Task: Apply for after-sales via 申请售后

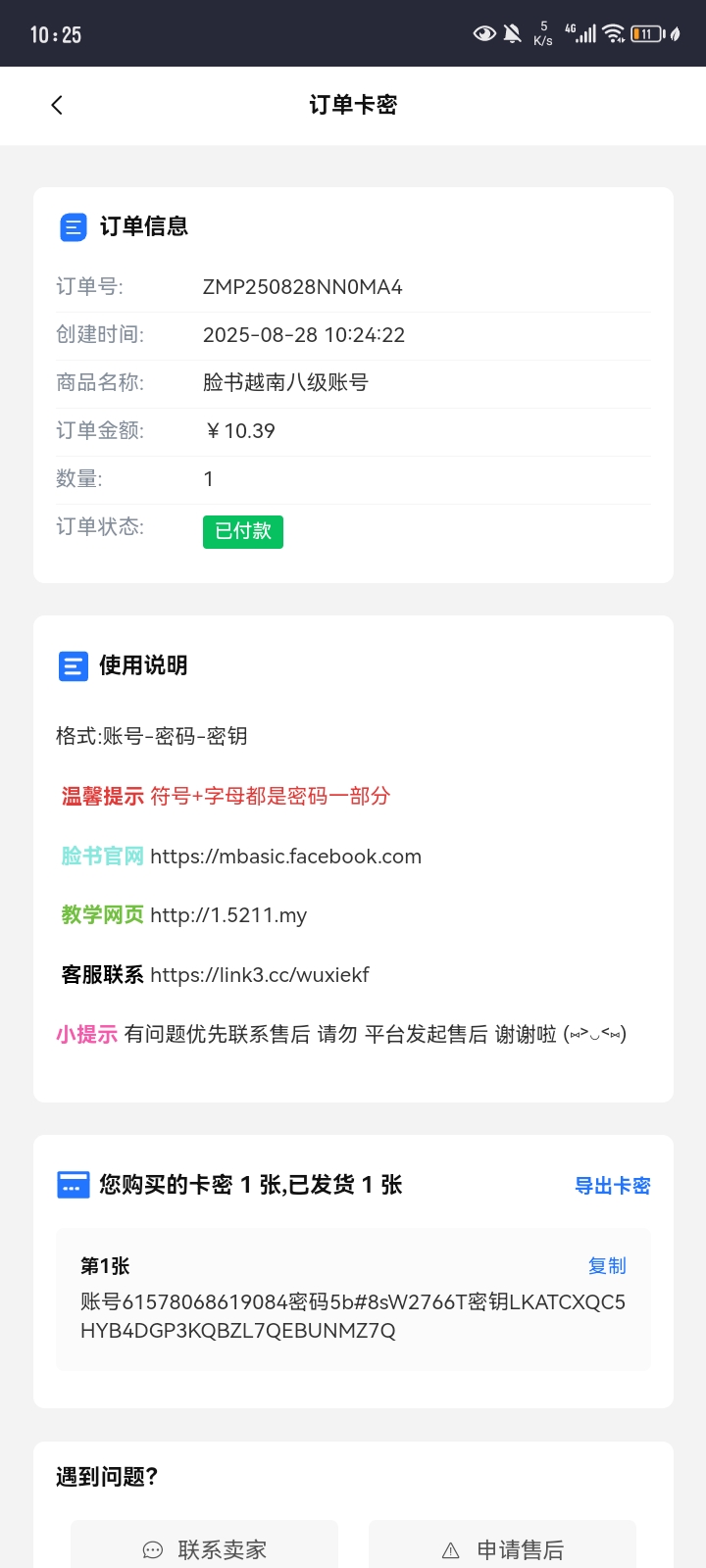Action: [x=502, y=1548]
